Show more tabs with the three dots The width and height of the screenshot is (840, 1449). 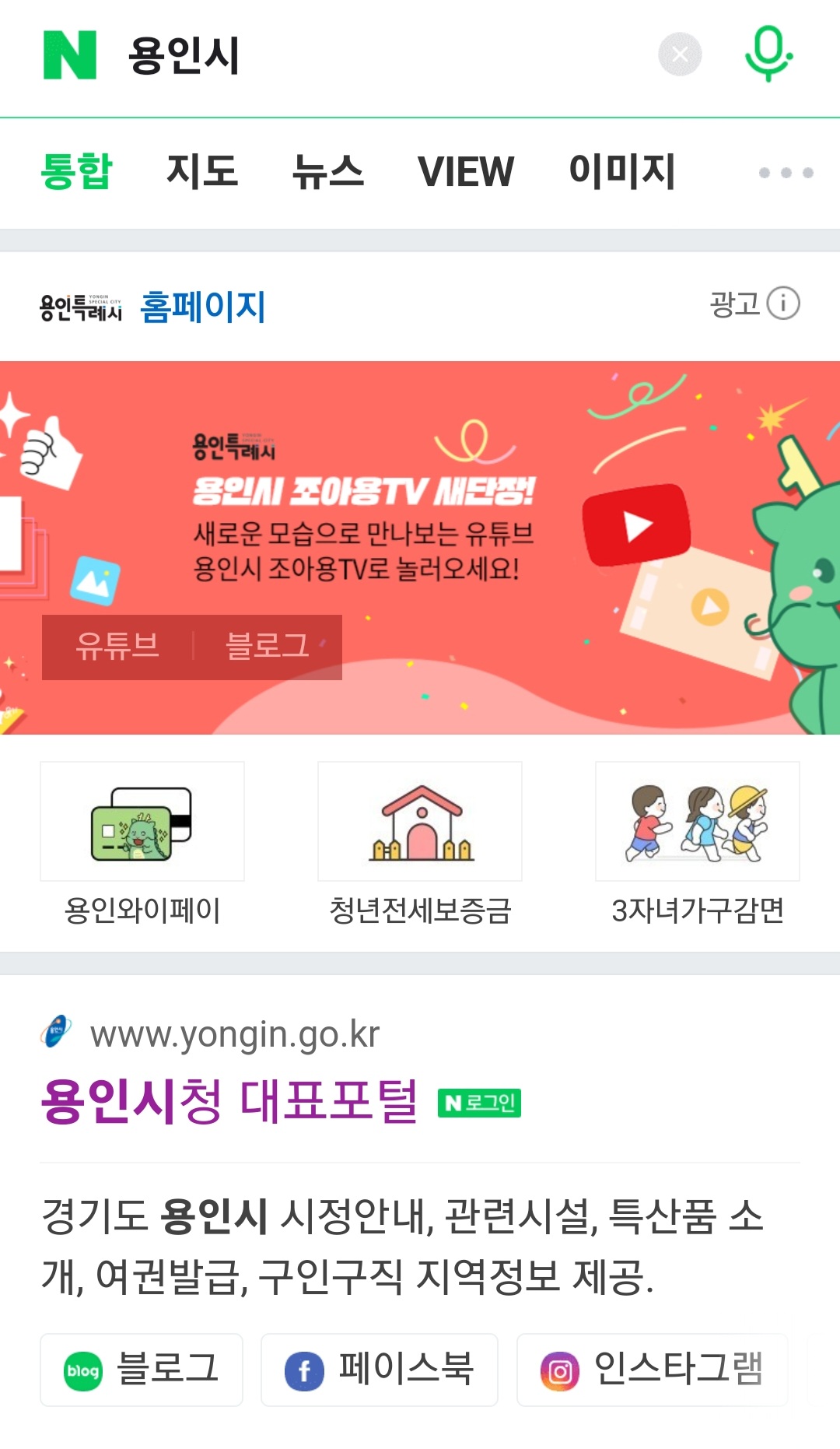[x=786, y=173]
